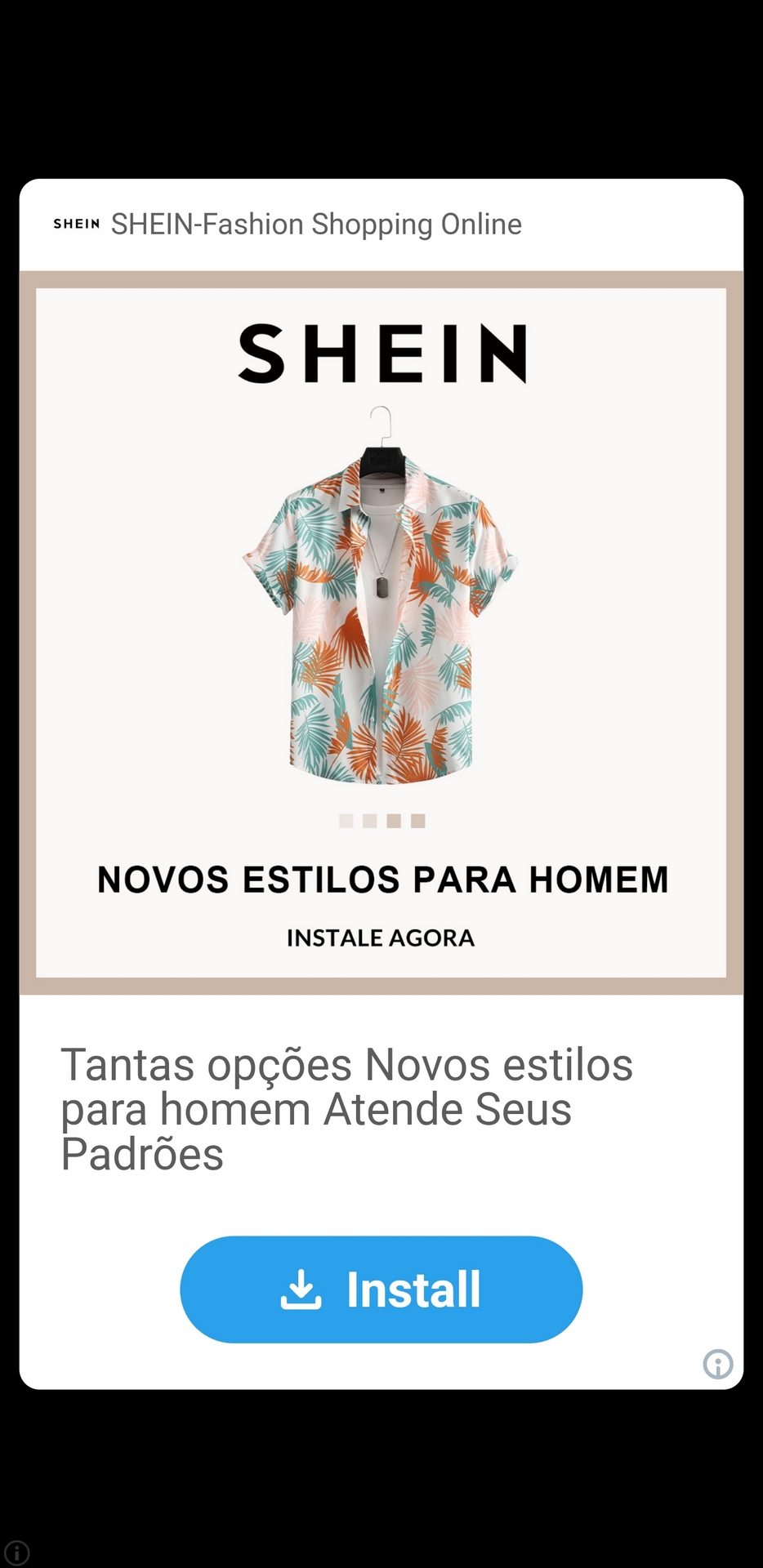The height and width of the screenshot is (1568, 763).
Task: Tap the blue Install button
Action: pyautogui.click(x=381, y=1289)
